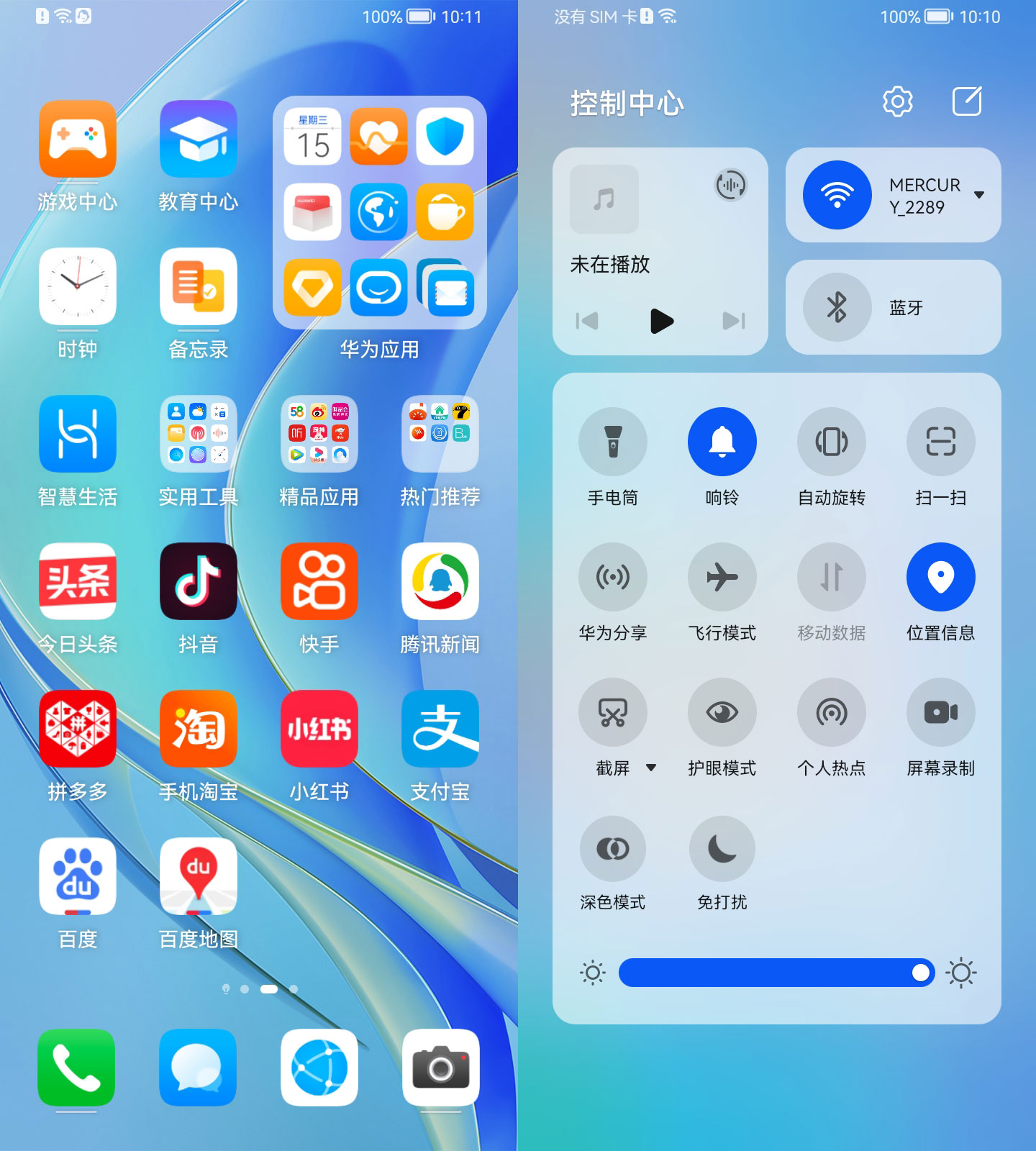Open control center settings gear
Viewport: 1036px width, 1151px height.
[897, 101]
